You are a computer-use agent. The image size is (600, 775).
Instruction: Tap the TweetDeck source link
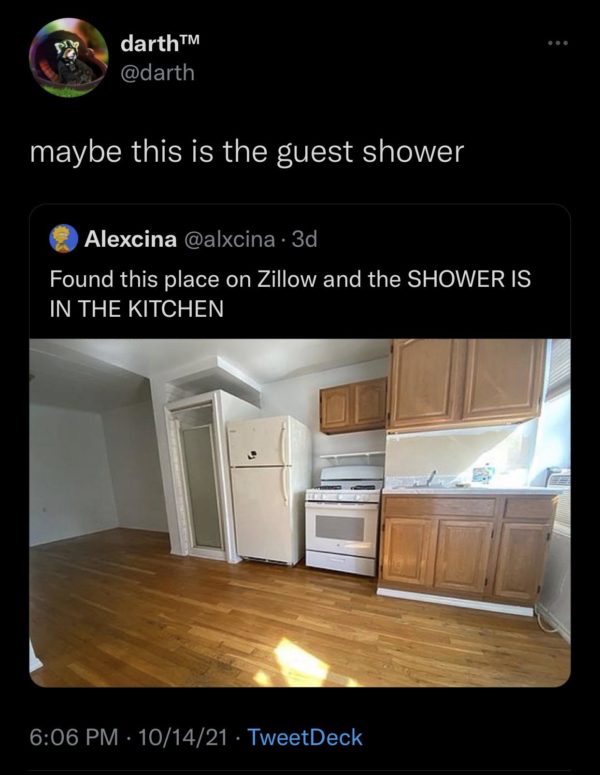click(304, 738)
